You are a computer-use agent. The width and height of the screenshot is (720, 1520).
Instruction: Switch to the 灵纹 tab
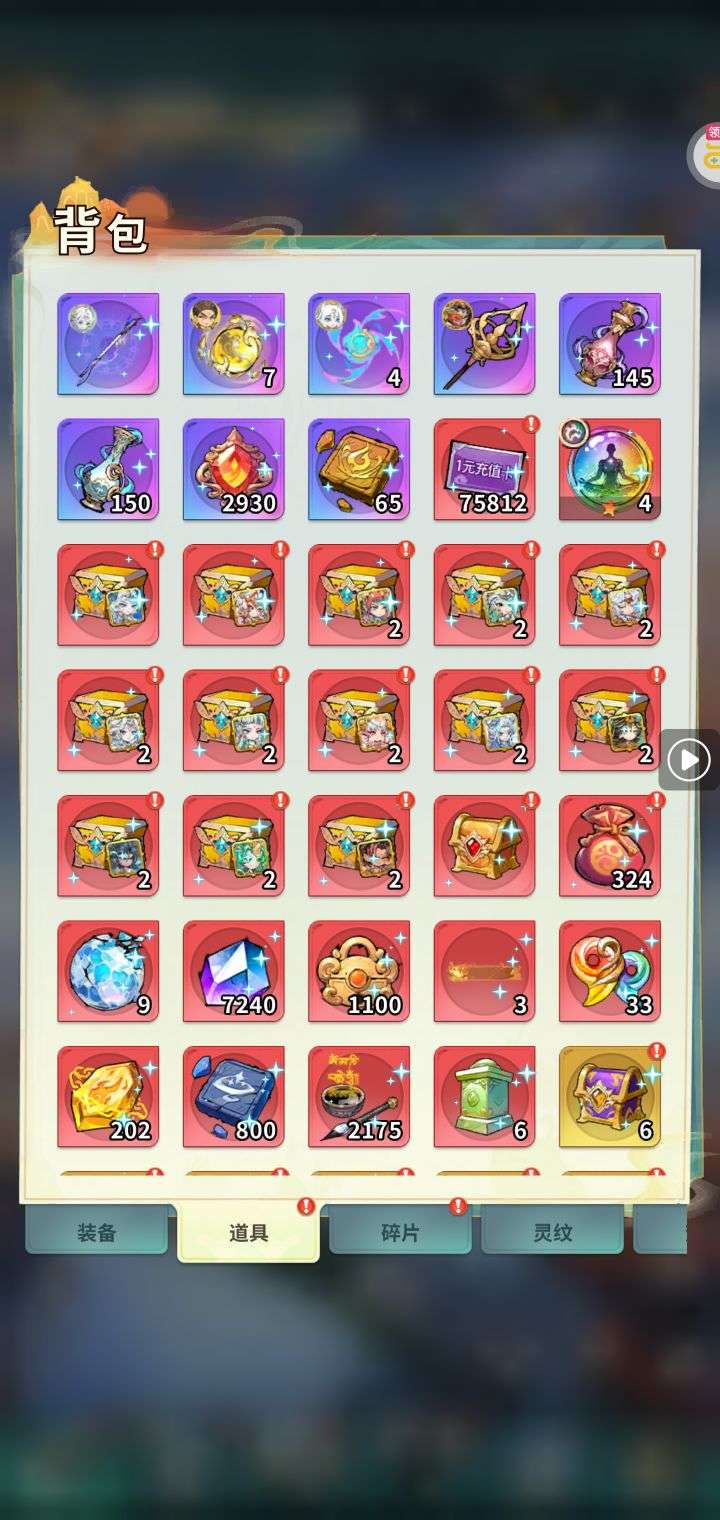(x=552, y=1231)
